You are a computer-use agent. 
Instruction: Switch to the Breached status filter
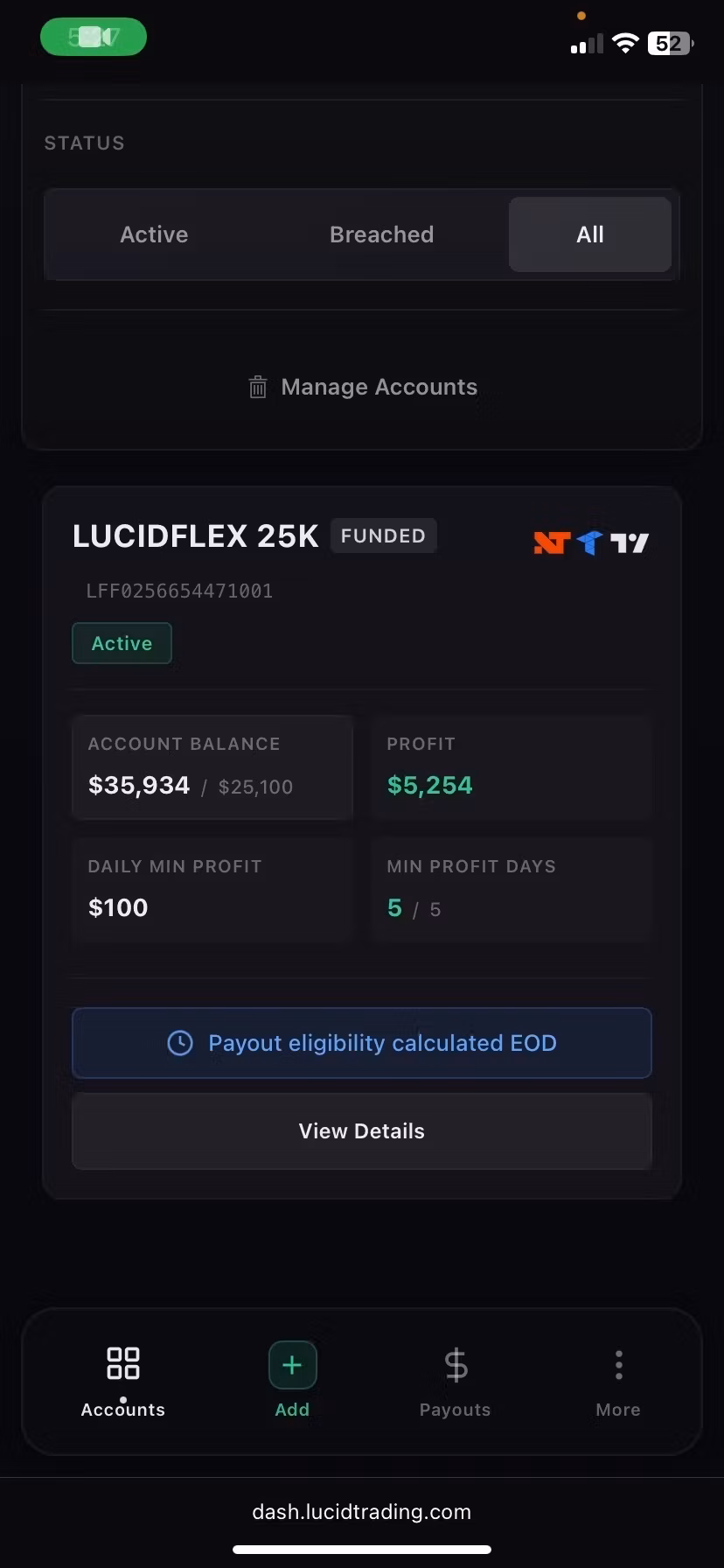[381, 234]
